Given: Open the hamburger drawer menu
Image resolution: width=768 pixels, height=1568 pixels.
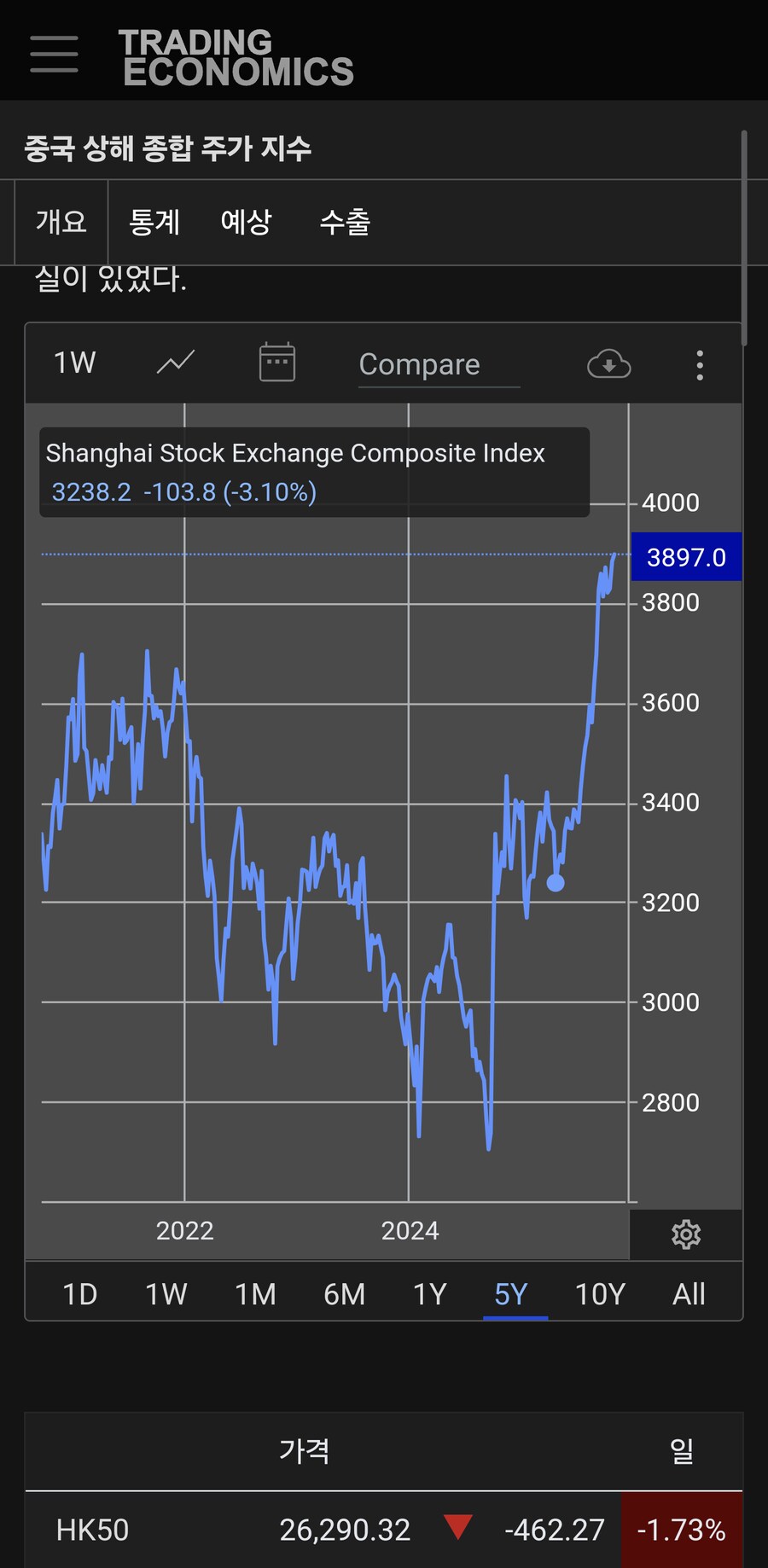Looking at the screenshot, I should tap(54, 53).
